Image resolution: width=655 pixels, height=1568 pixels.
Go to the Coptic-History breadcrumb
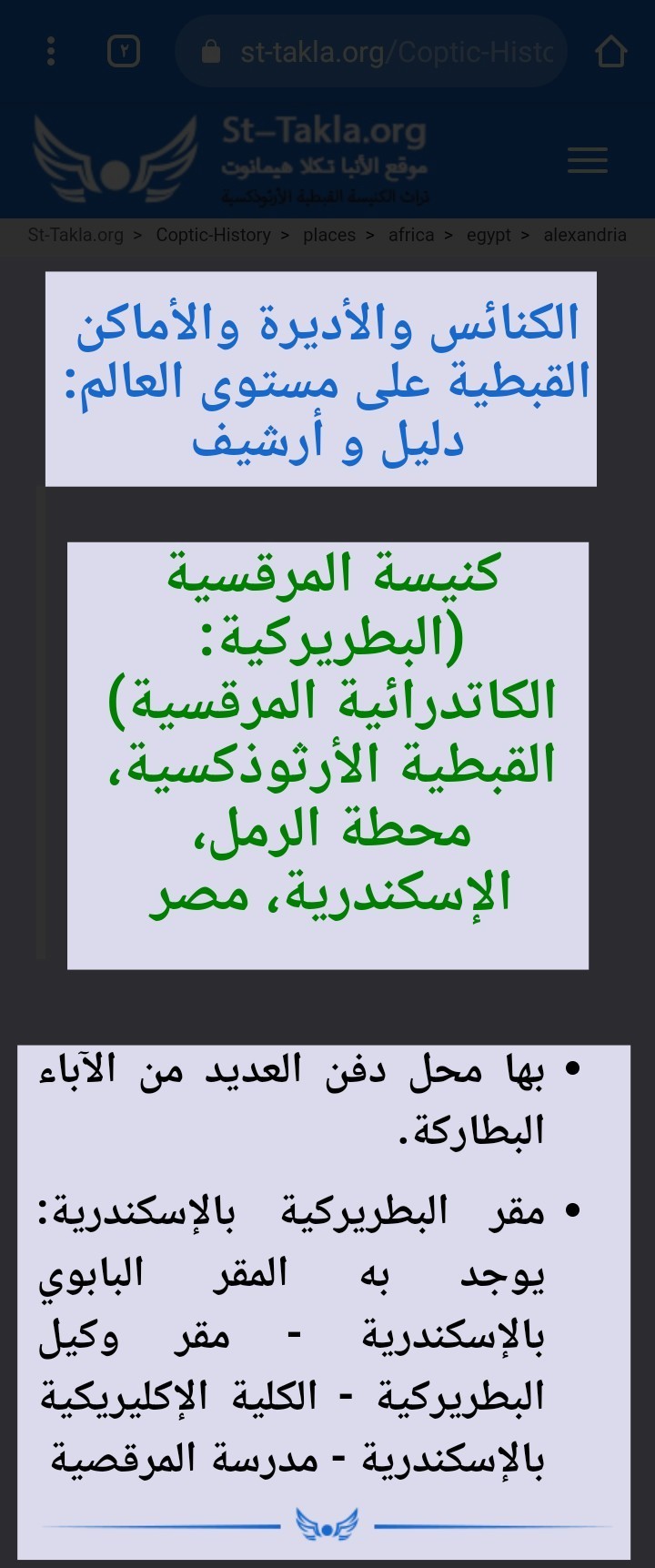pyautogui.click(x=213, y=235)
